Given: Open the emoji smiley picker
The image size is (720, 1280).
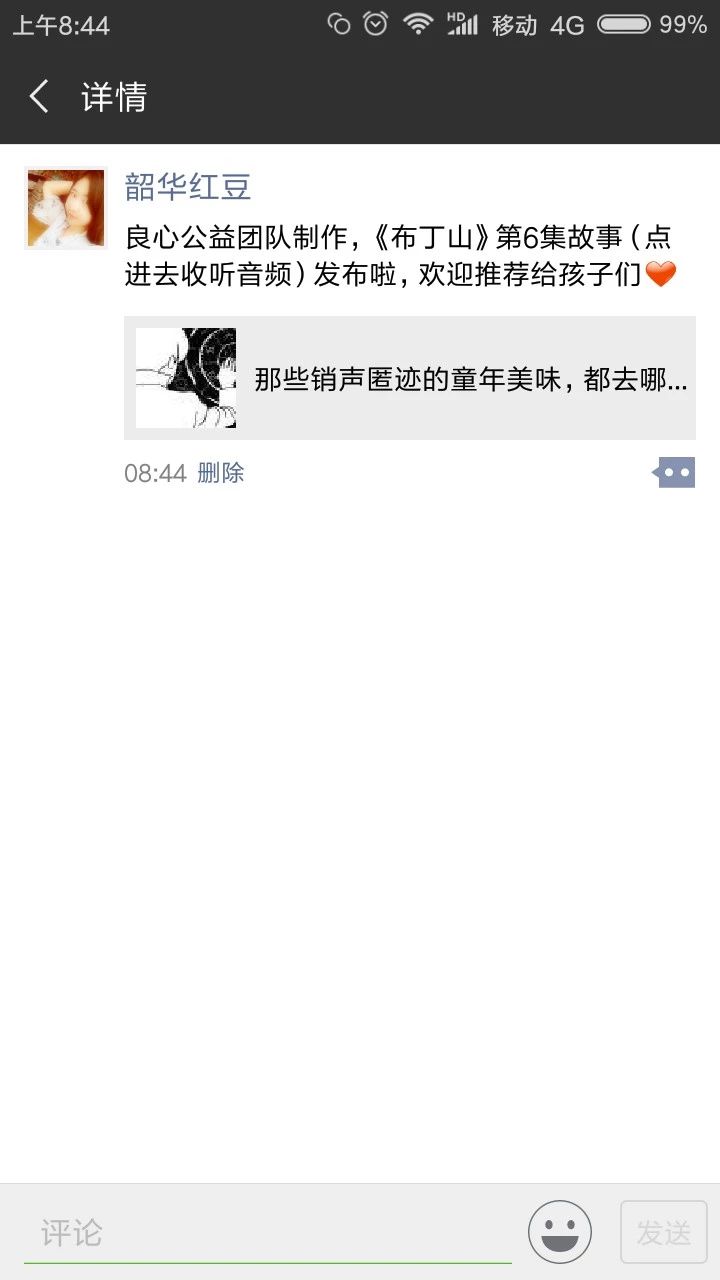Looking at the screenshot, I should 560,1232.
